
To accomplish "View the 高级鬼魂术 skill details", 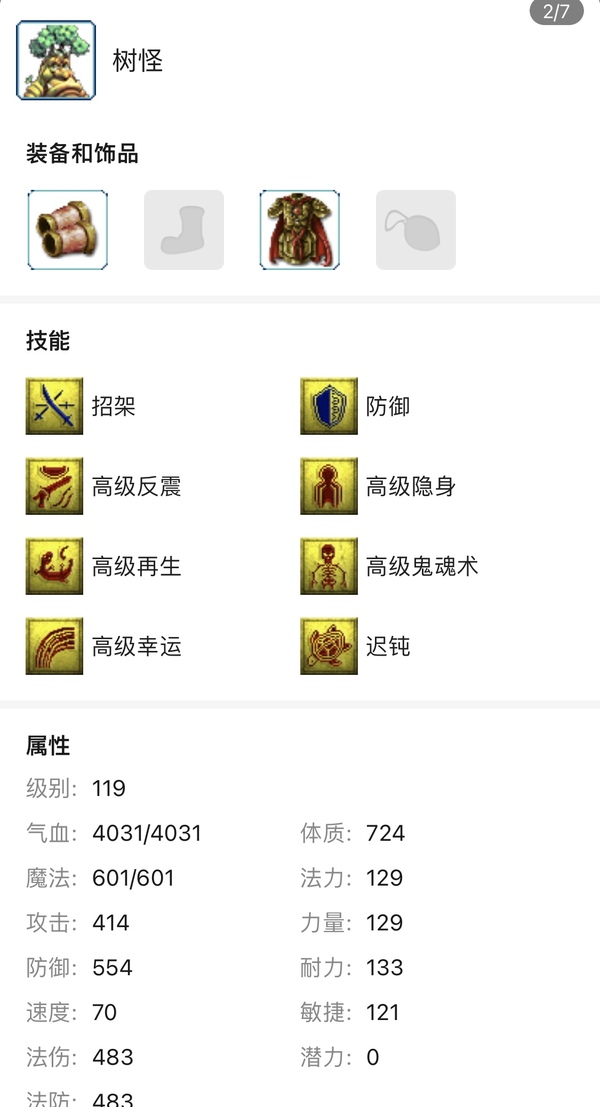I will pos(329,566).
